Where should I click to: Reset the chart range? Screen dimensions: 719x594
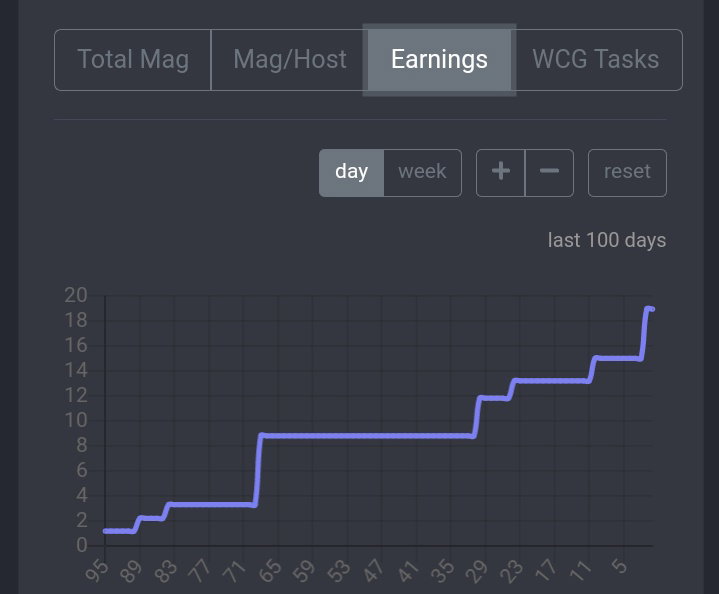coord(627,172)
